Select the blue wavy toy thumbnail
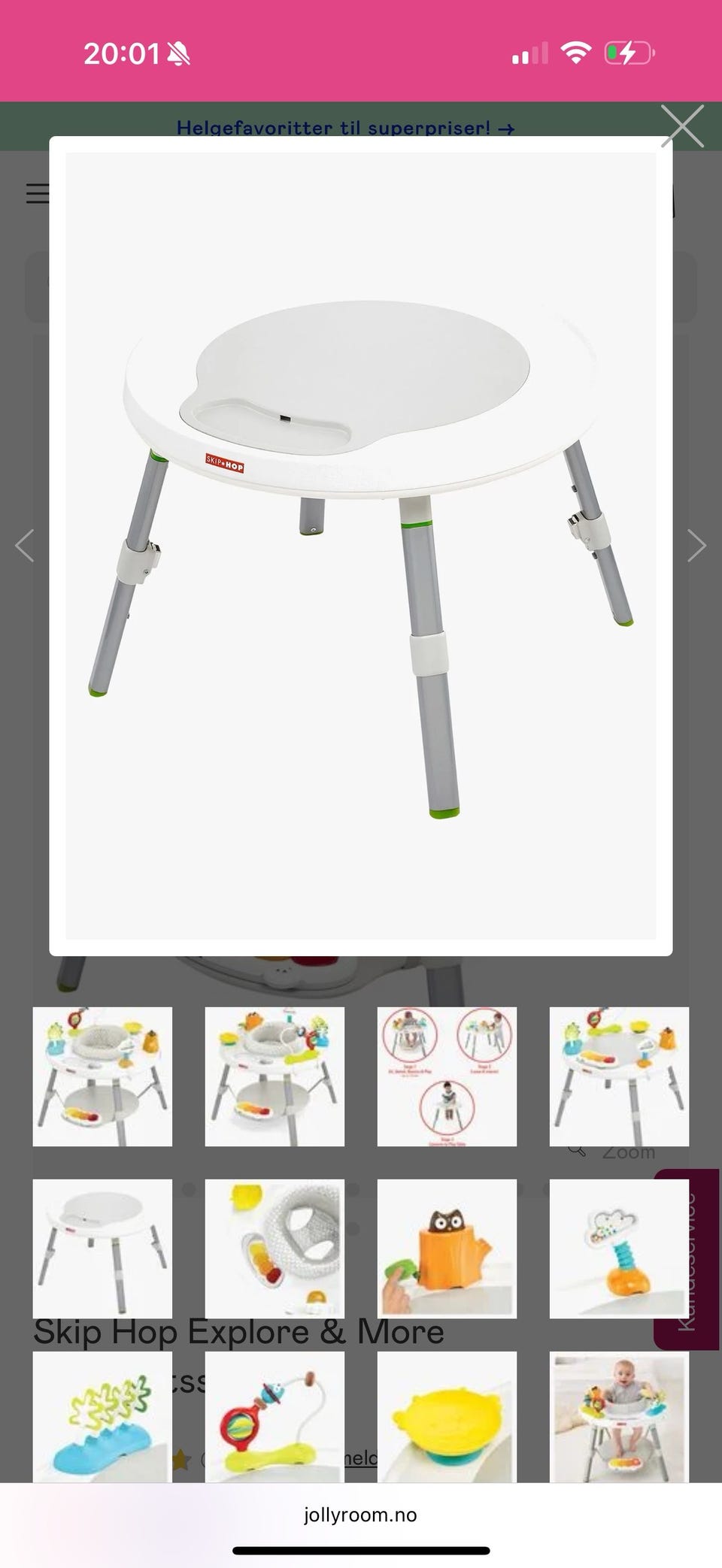Image resolution: width=722 pixels, height=1568 pixels. tap(102, 1417)
